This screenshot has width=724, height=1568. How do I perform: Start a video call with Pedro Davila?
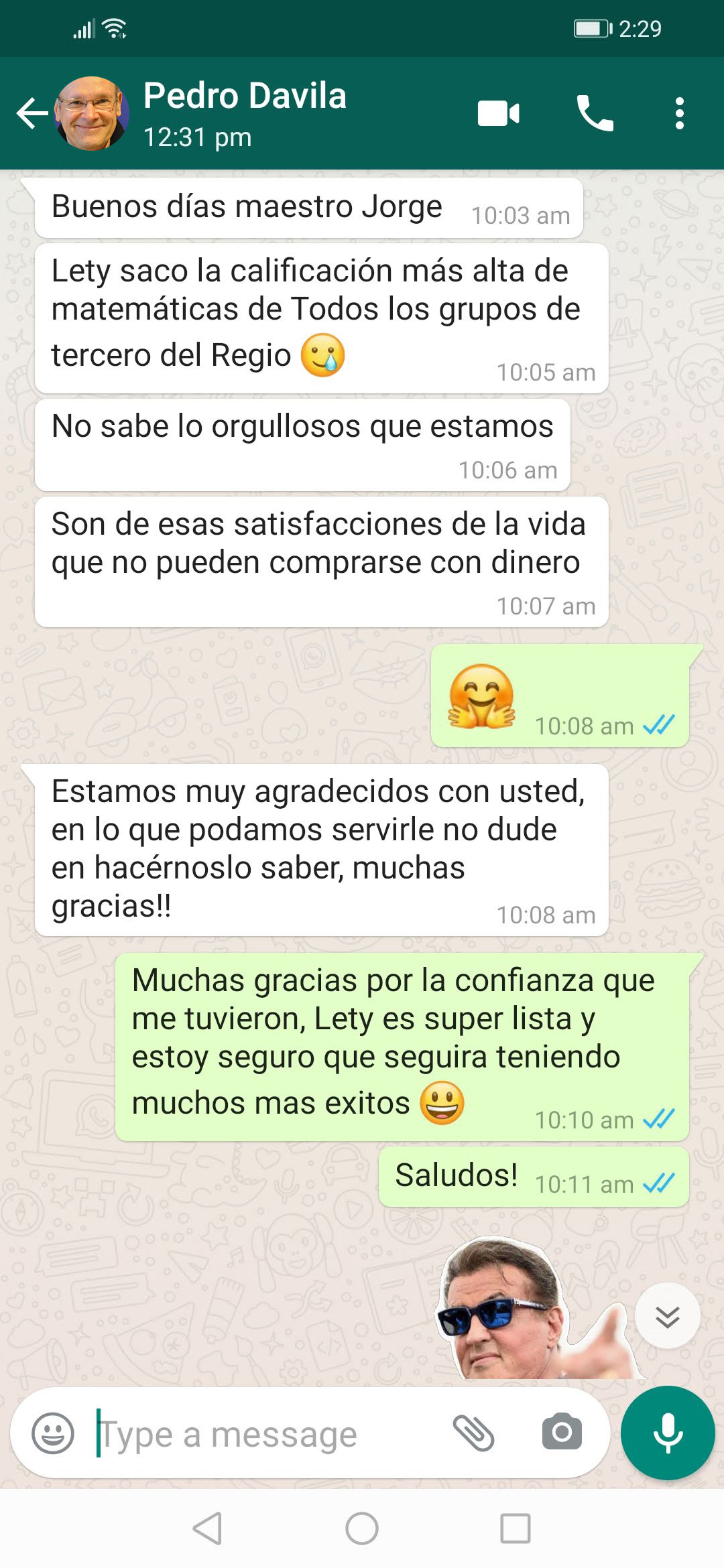pos(498,113)
